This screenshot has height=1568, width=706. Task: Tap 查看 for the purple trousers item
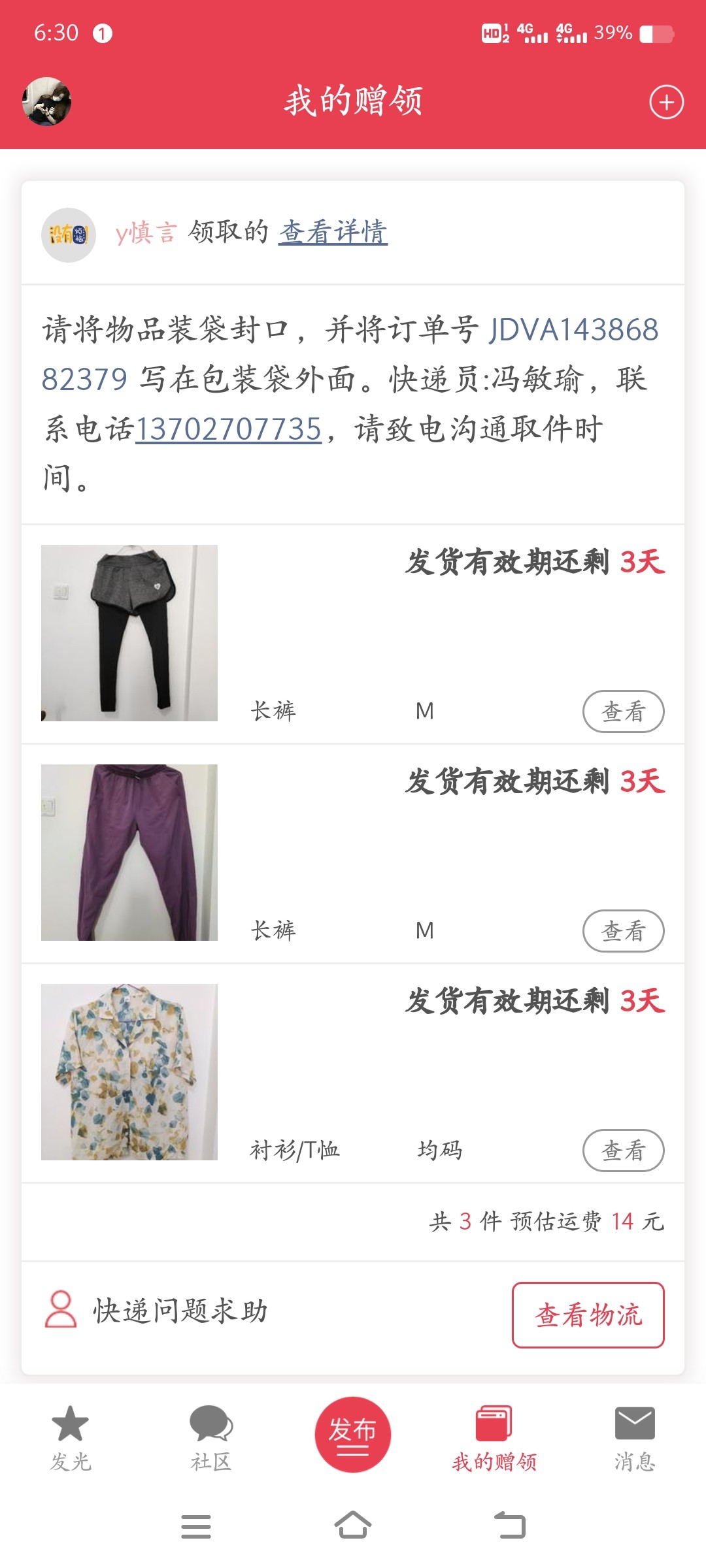click(x=623, y=931)
